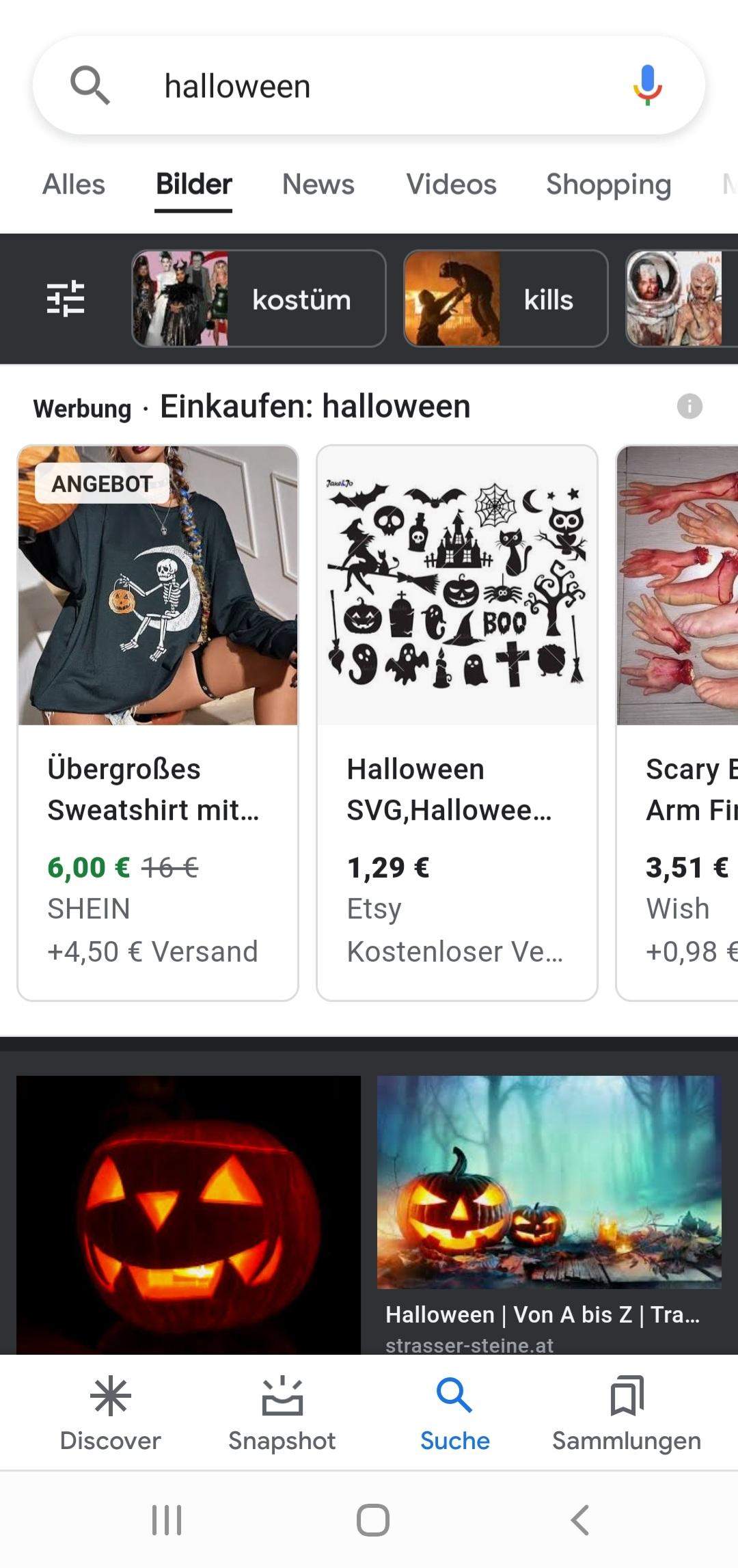The width and height of the screenshot is (738, 1568).
Task: Open the glowing jack-o'-lantern image
Action: (x=189, y=1215)
